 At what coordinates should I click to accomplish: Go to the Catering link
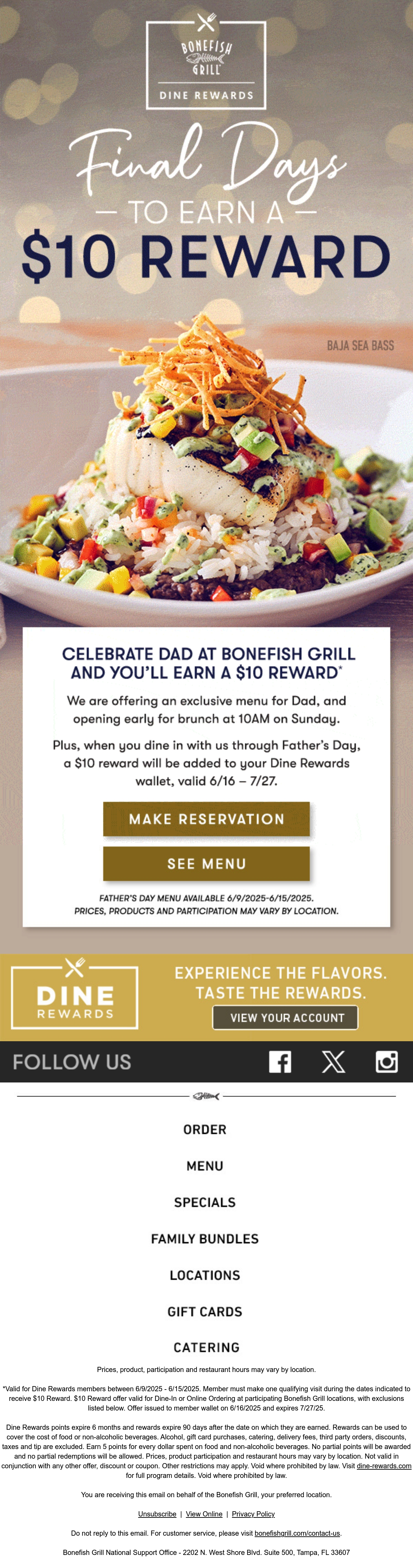[x=206, y=1348]
